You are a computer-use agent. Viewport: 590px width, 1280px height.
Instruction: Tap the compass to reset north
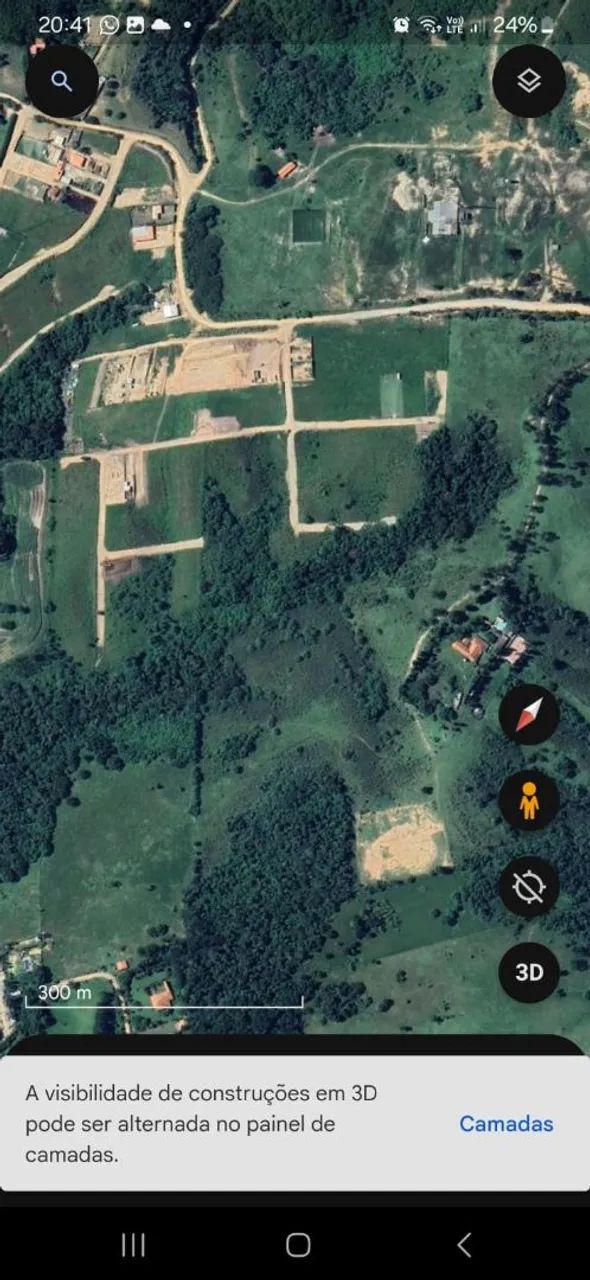tap(529, 714)
